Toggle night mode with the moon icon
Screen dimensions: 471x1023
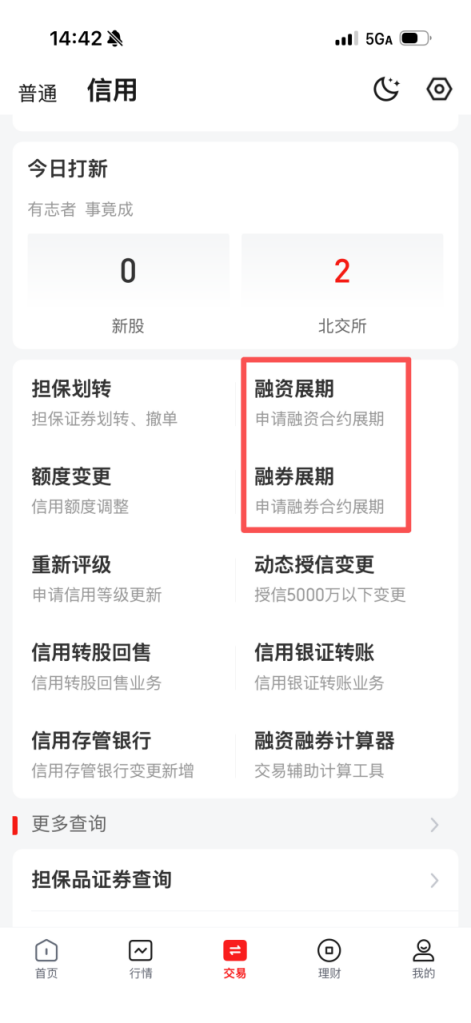click(386, 89)
